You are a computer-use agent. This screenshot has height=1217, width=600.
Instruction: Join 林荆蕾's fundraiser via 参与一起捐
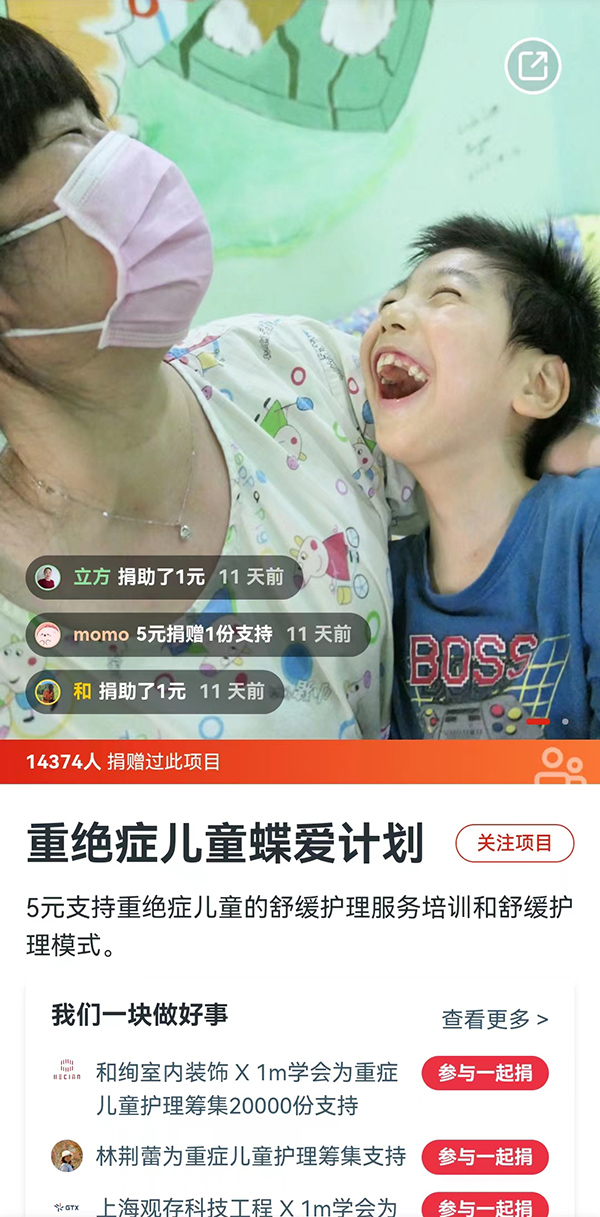pyautogui.click(x=485, y=1157)
